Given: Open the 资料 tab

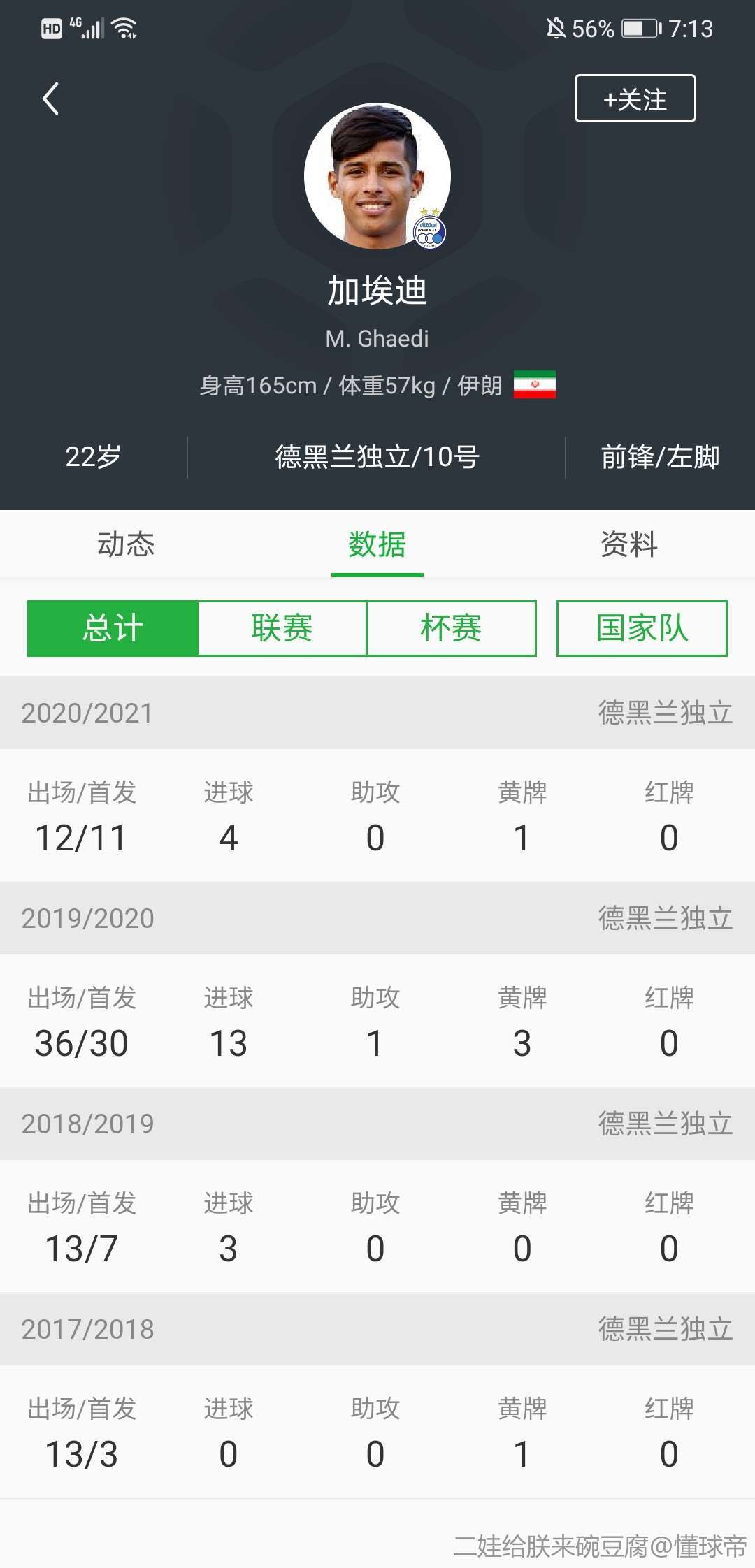Looking at the screenshot, I should pos(628,544).
